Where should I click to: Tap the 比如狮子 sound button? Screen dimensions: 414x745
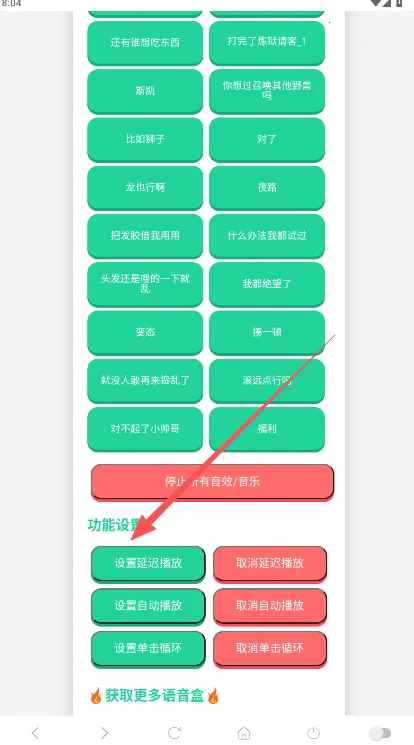pos(145,139)
